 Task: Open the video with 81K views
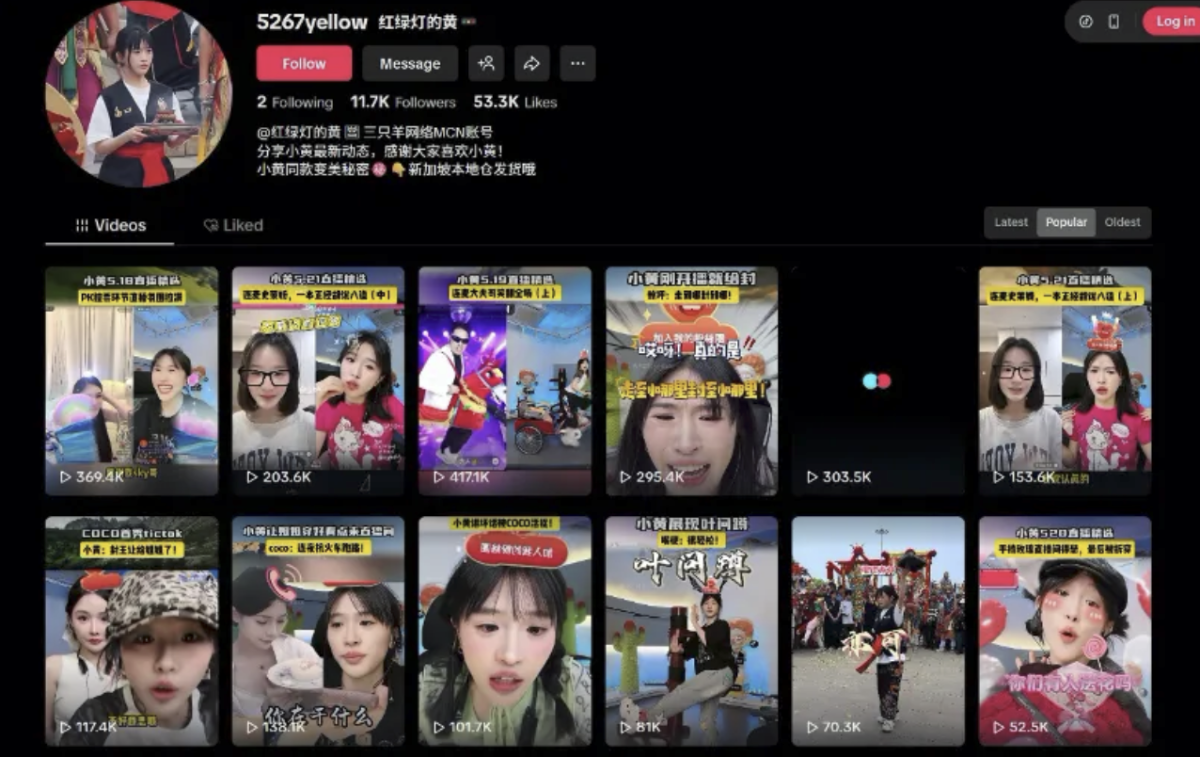tap(691, 630)
